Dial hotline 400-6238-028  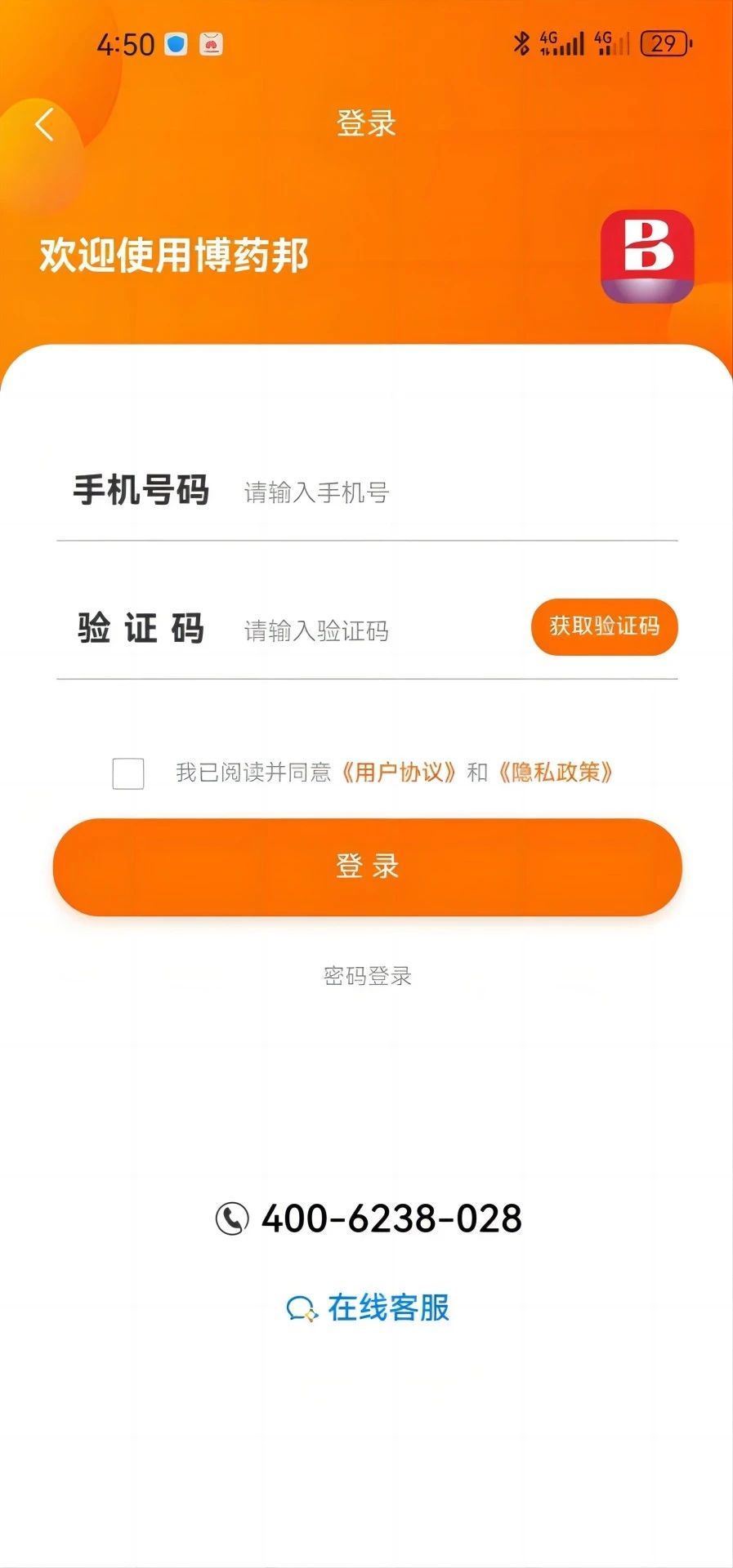pyautogui.click(x=390, y=1218)
